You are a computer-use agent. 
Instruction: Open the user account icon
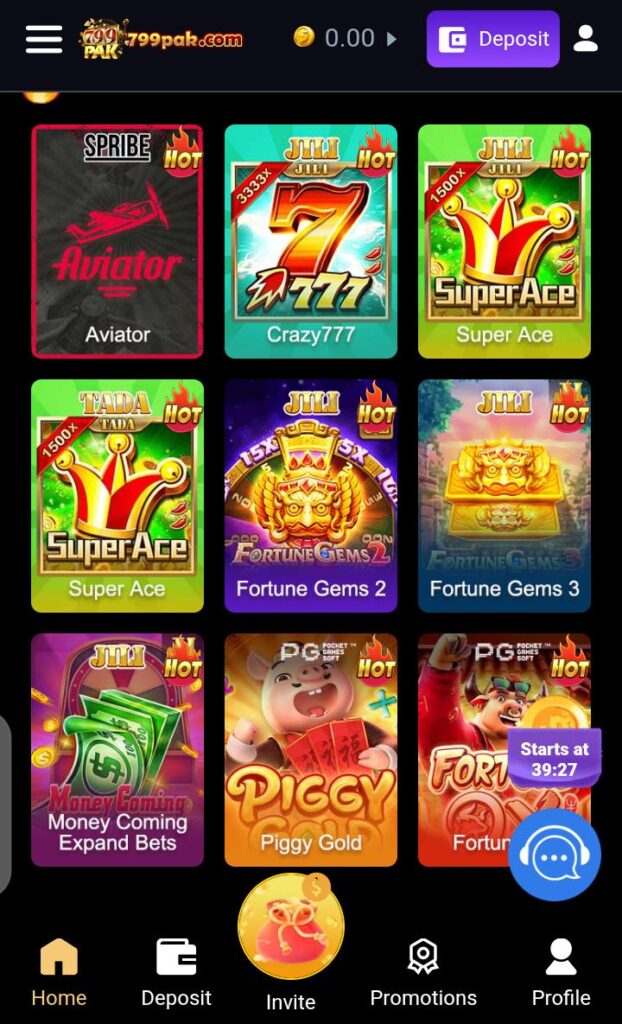click(586, 39)
